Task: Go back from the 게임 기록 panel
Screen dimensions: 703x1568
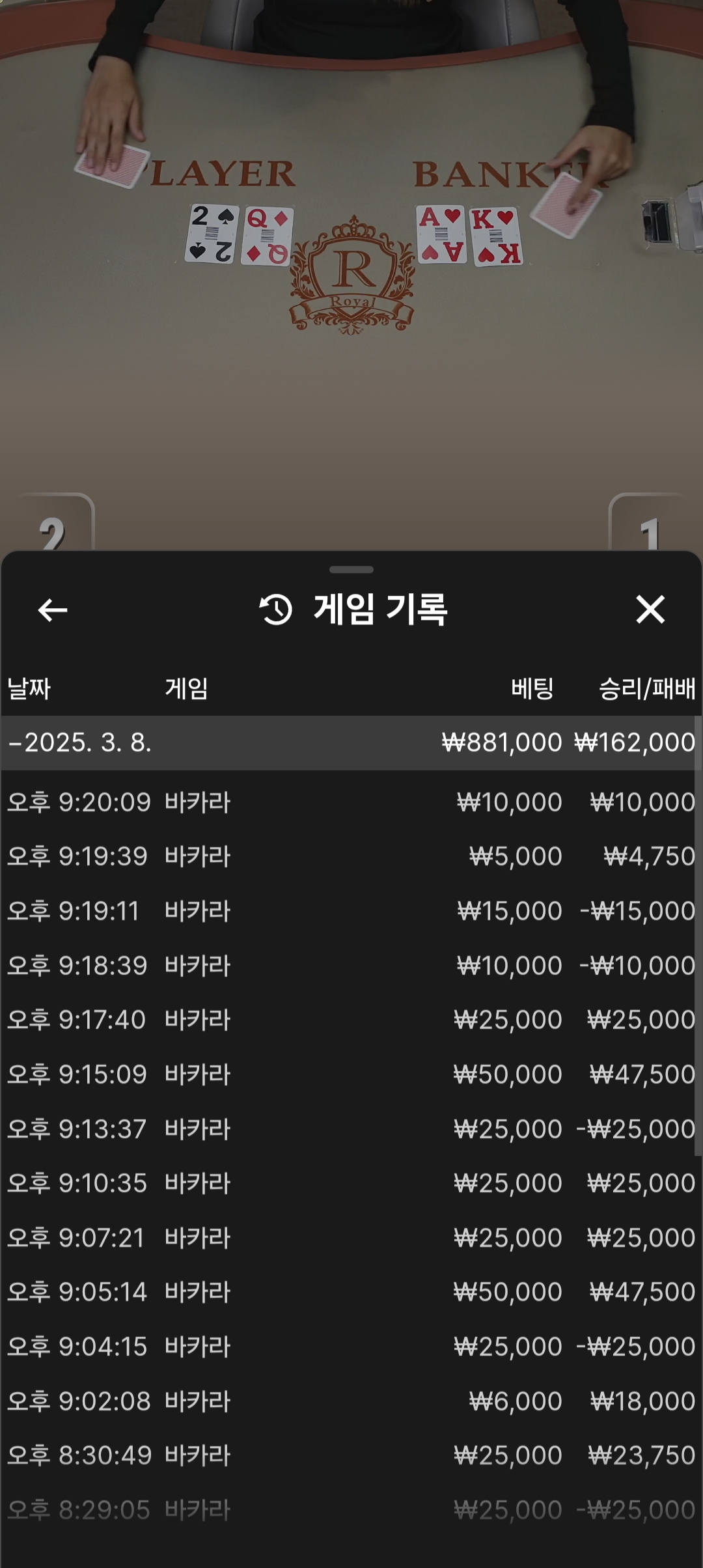Action: (53, 610)
